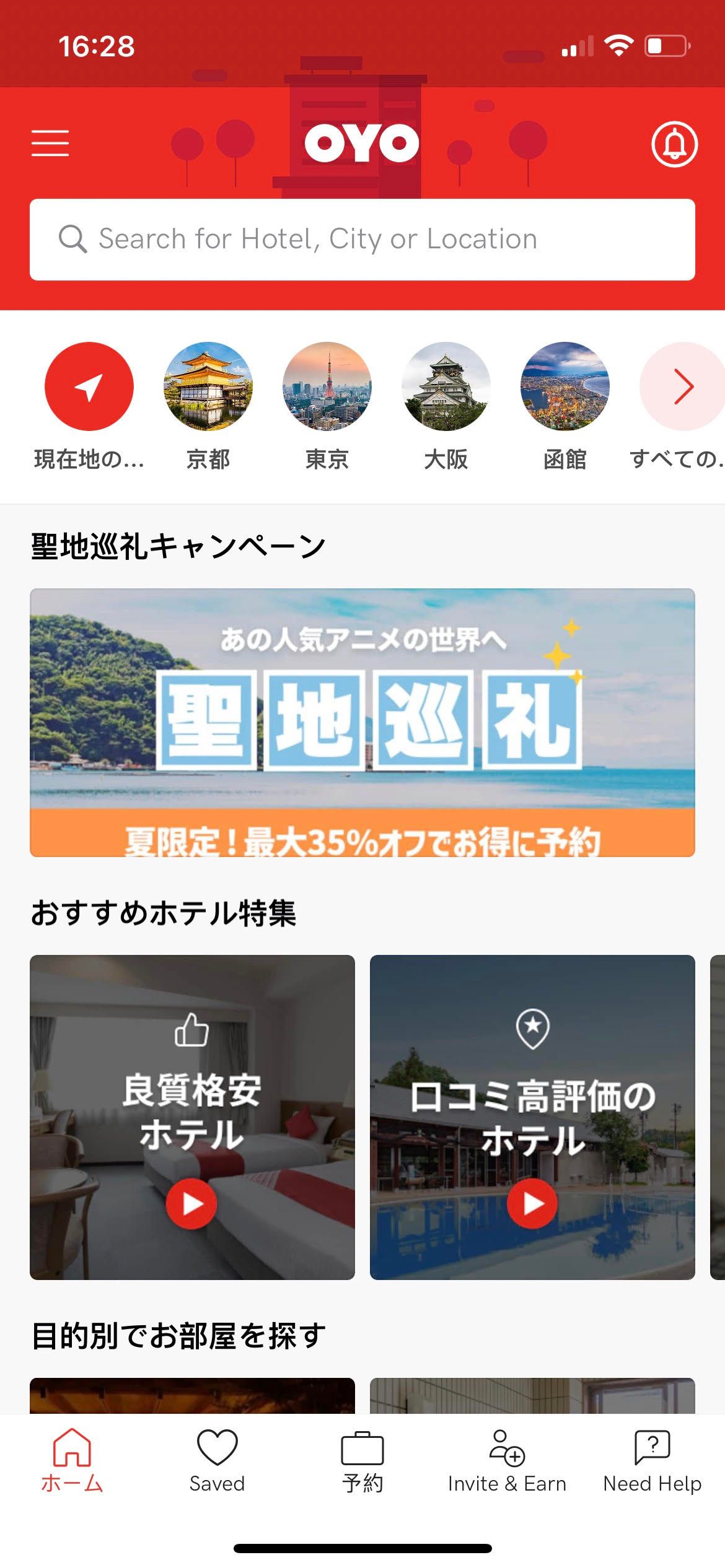Select the 東京 city thumbnail
The image size is (725, 1568).
click(325, 386)
